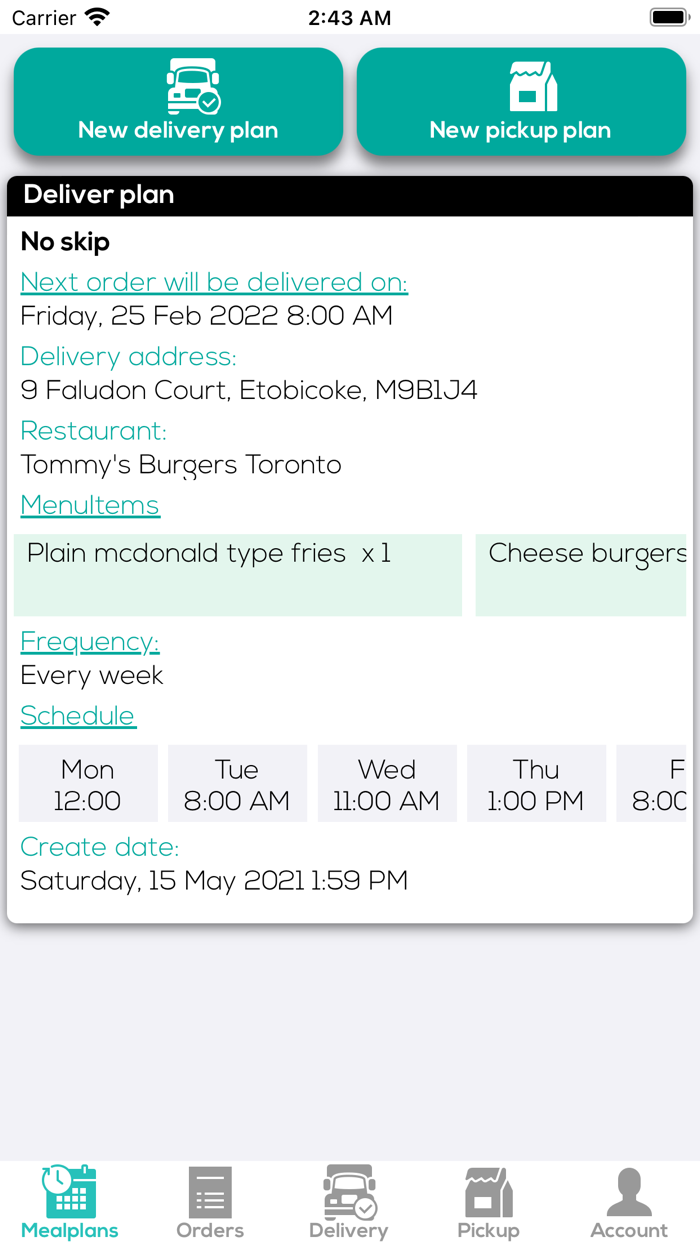Tap the 'Next order will be delivered on' link

[x=214, y=282]
